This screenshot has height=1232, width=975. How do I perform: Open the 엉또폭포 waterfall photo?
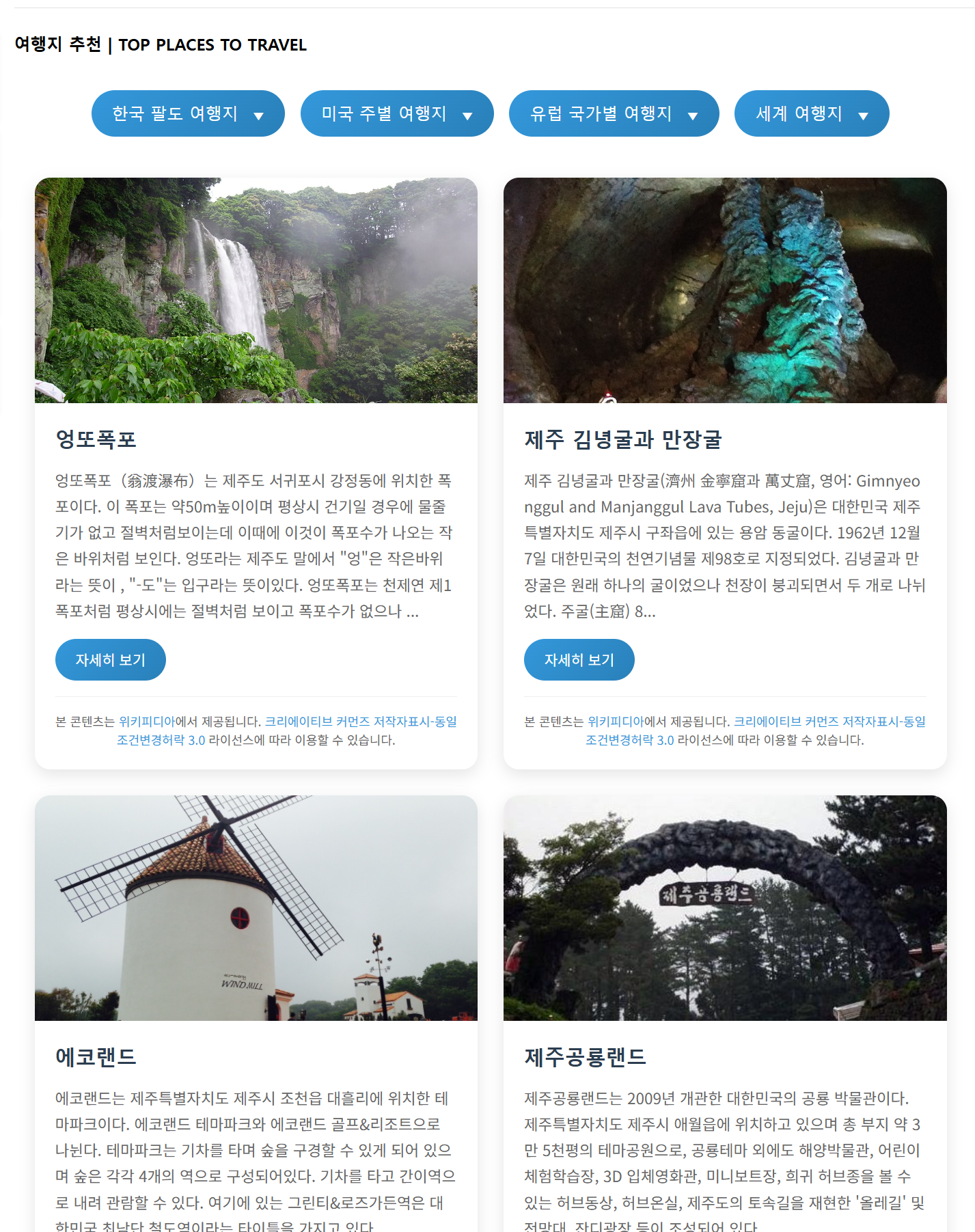coord(256,290)
